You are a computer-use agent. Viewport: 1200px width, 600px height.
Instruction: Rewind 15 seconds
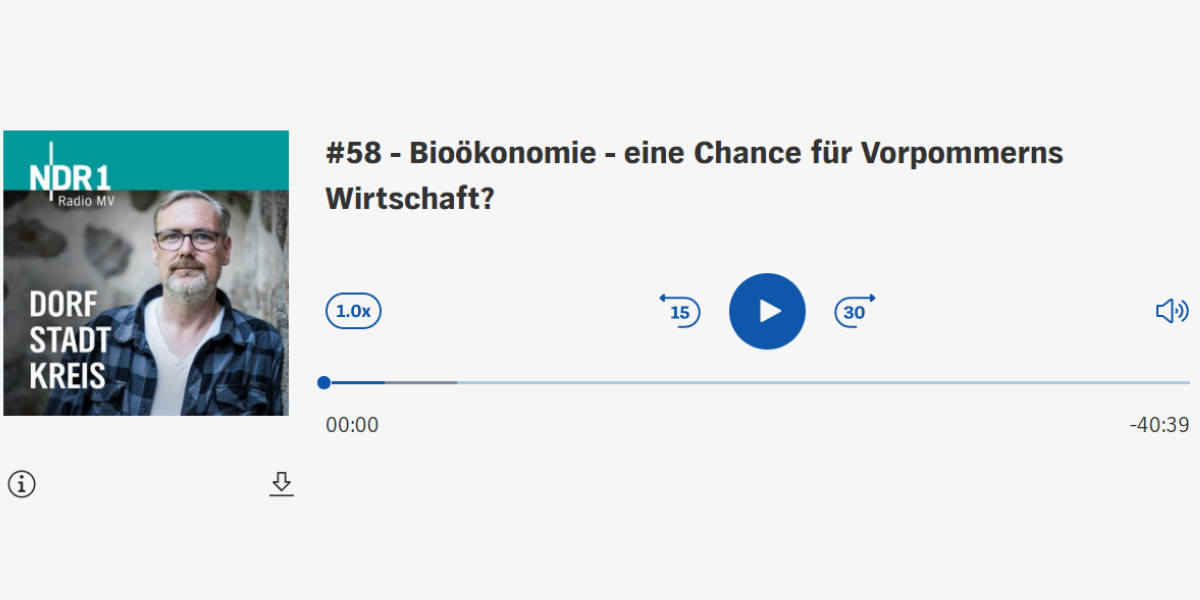coord(679,311)
